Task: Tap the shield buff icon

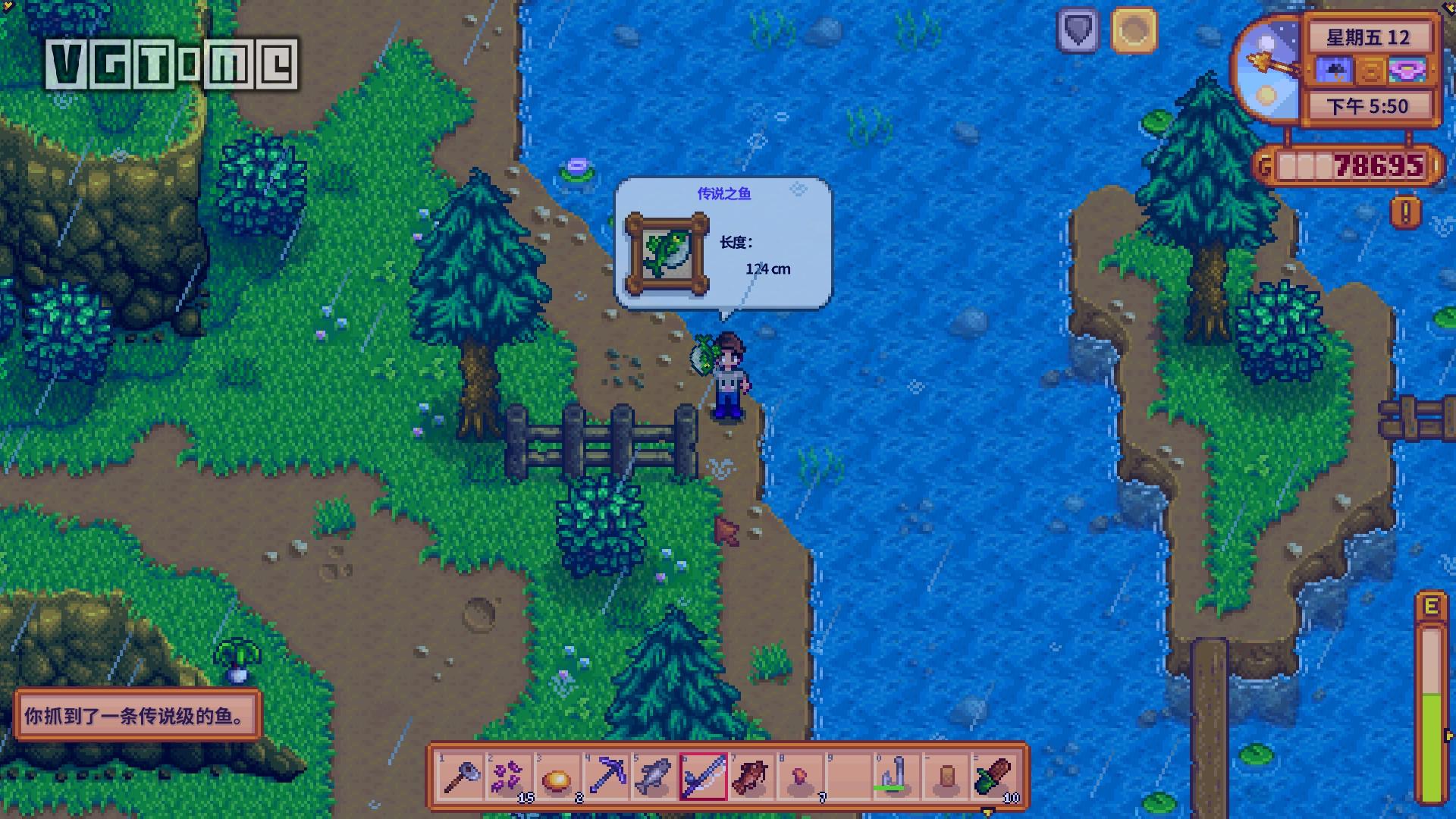Action: point(1078,31)
